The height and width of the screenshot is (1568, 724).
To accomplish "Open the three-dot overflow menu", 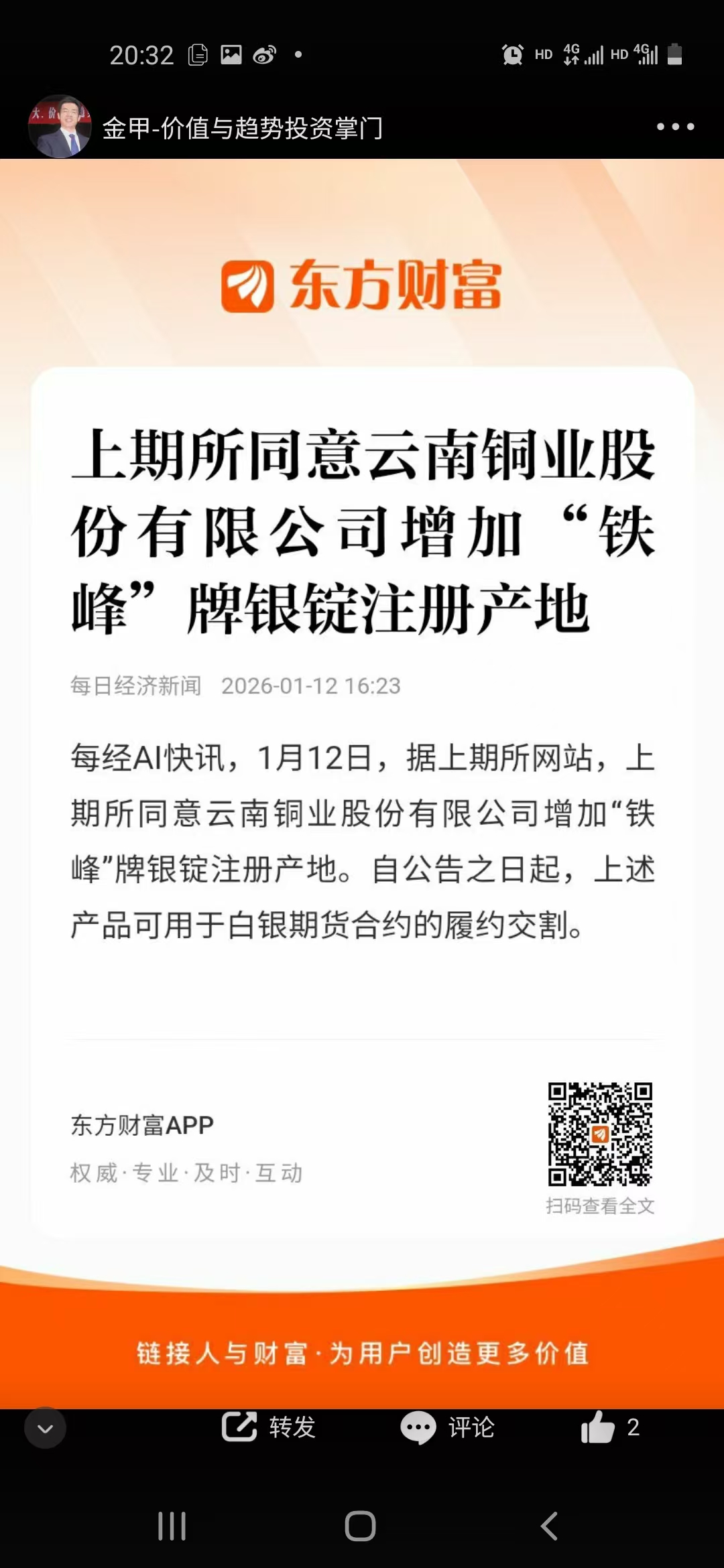I will point(675,127).
